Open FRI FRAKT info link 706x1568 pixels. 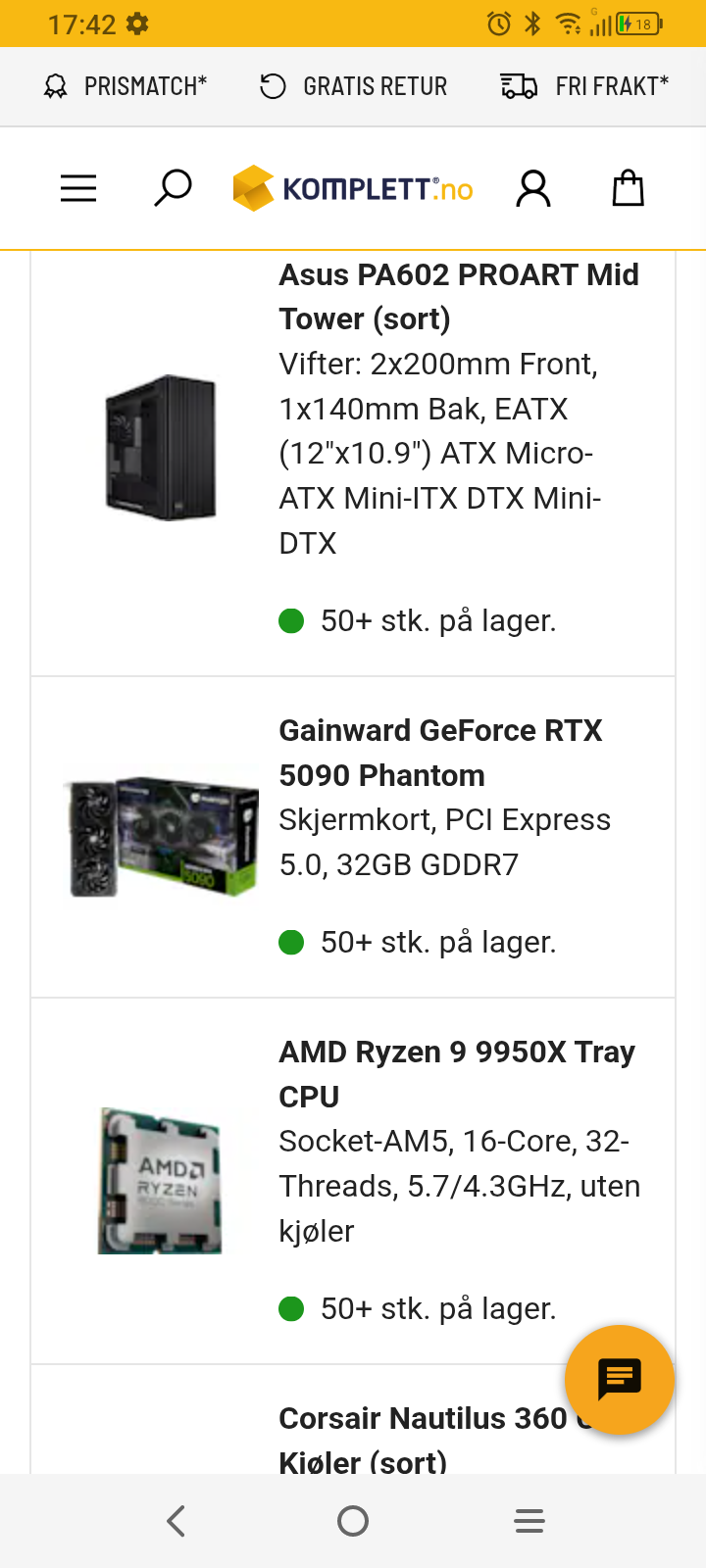coord(584,86)
